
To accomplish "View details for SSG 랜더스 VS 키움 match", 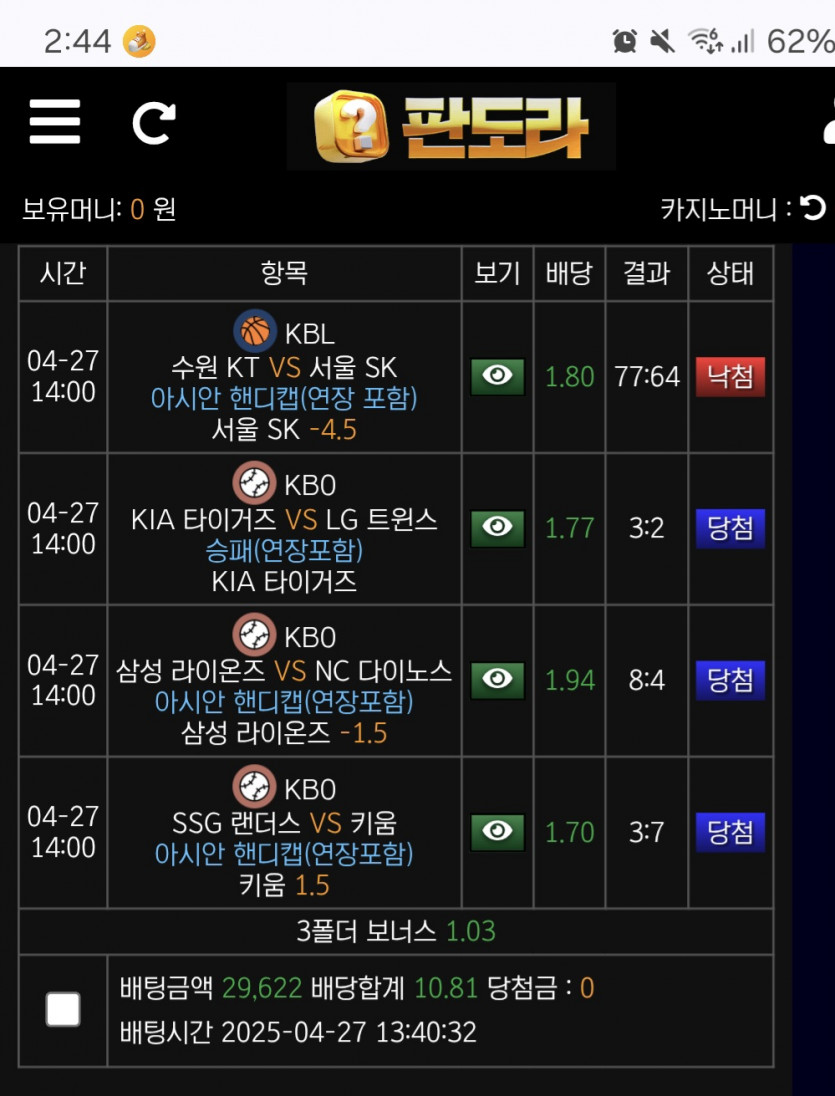I will click(x=498, y=832).
